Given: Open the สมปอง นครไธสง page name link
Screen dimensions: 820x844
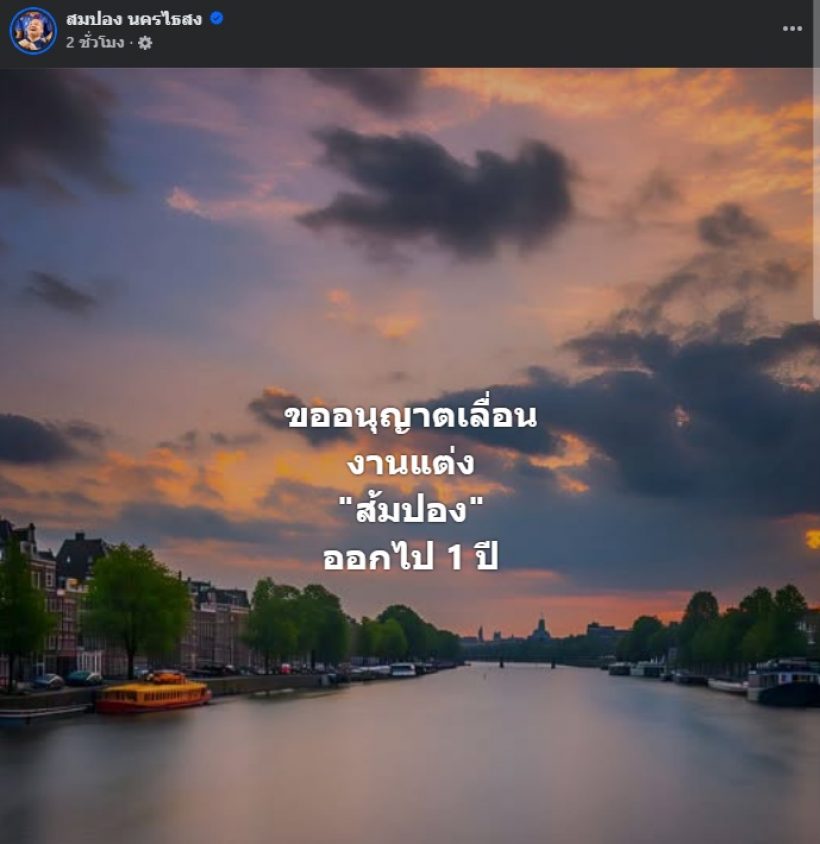Looking at the screenshot, I should click(x=134, y=19).
